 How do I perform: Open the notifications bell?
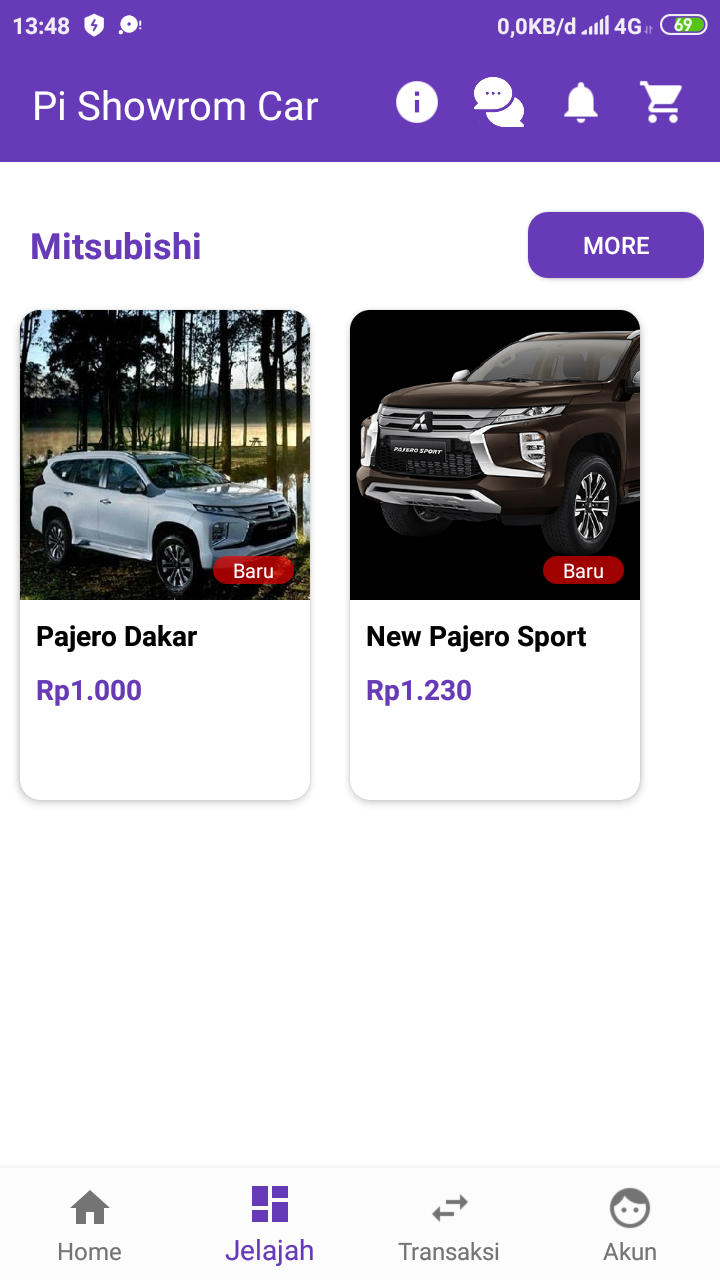[580, 103]
